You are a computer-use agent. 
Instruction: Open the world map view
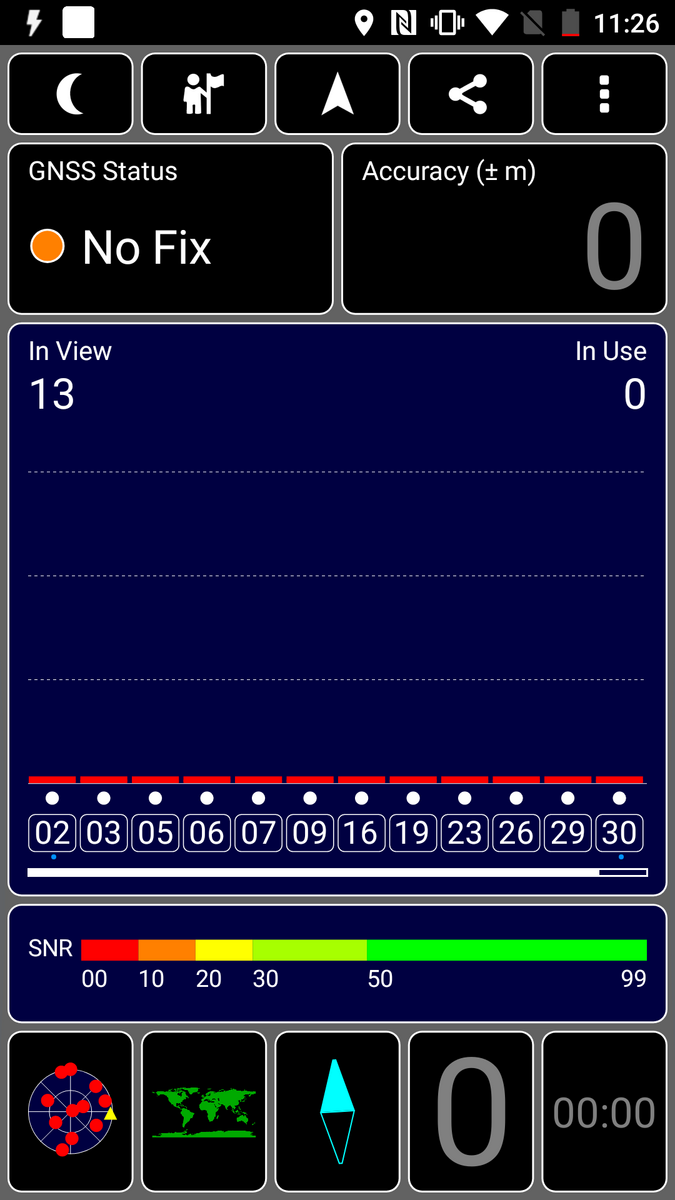click(x=204, y=1112)
